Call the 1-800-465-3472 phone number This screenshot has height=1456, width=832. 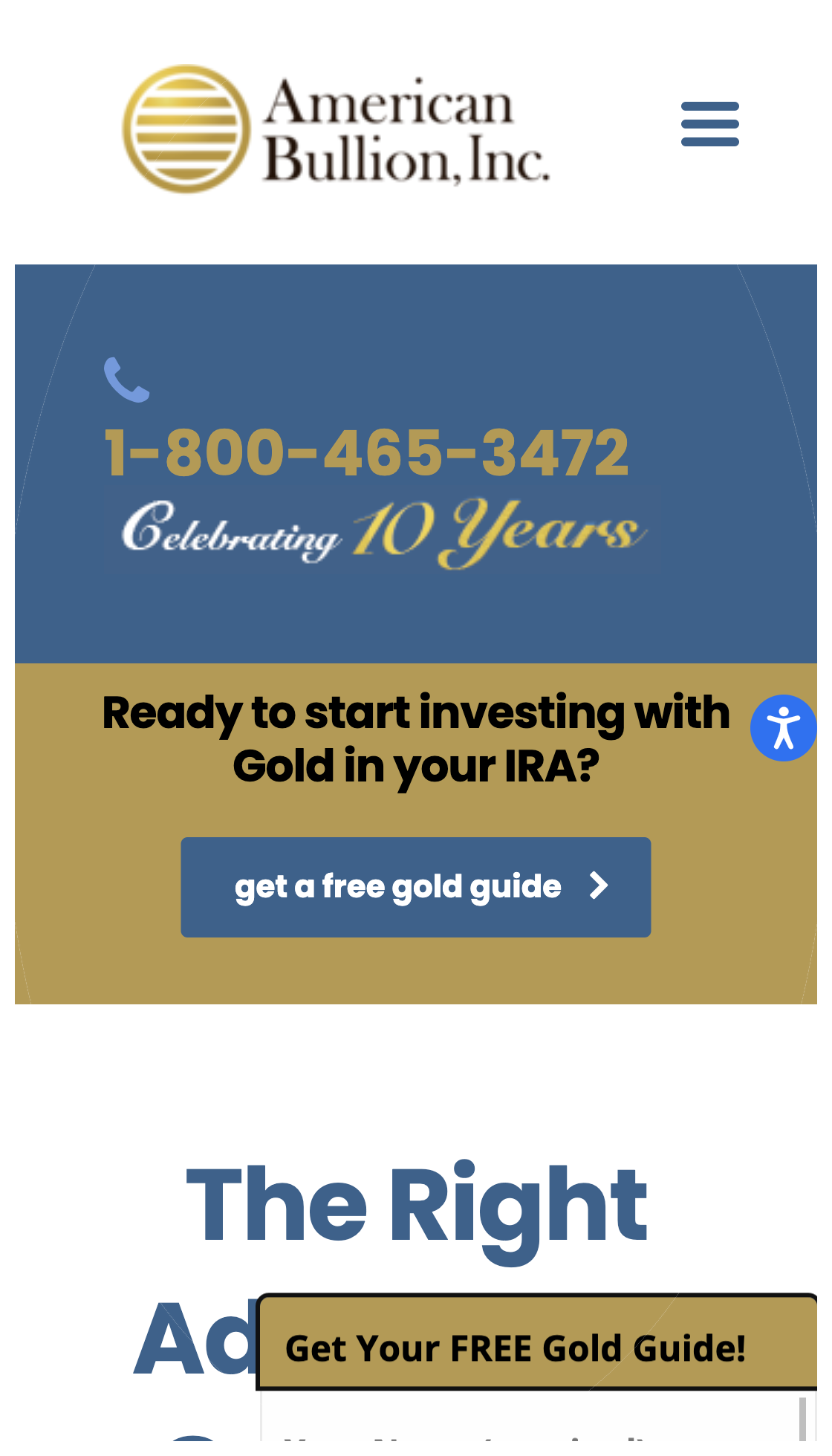pyautogui.click(x=366, y=452)
